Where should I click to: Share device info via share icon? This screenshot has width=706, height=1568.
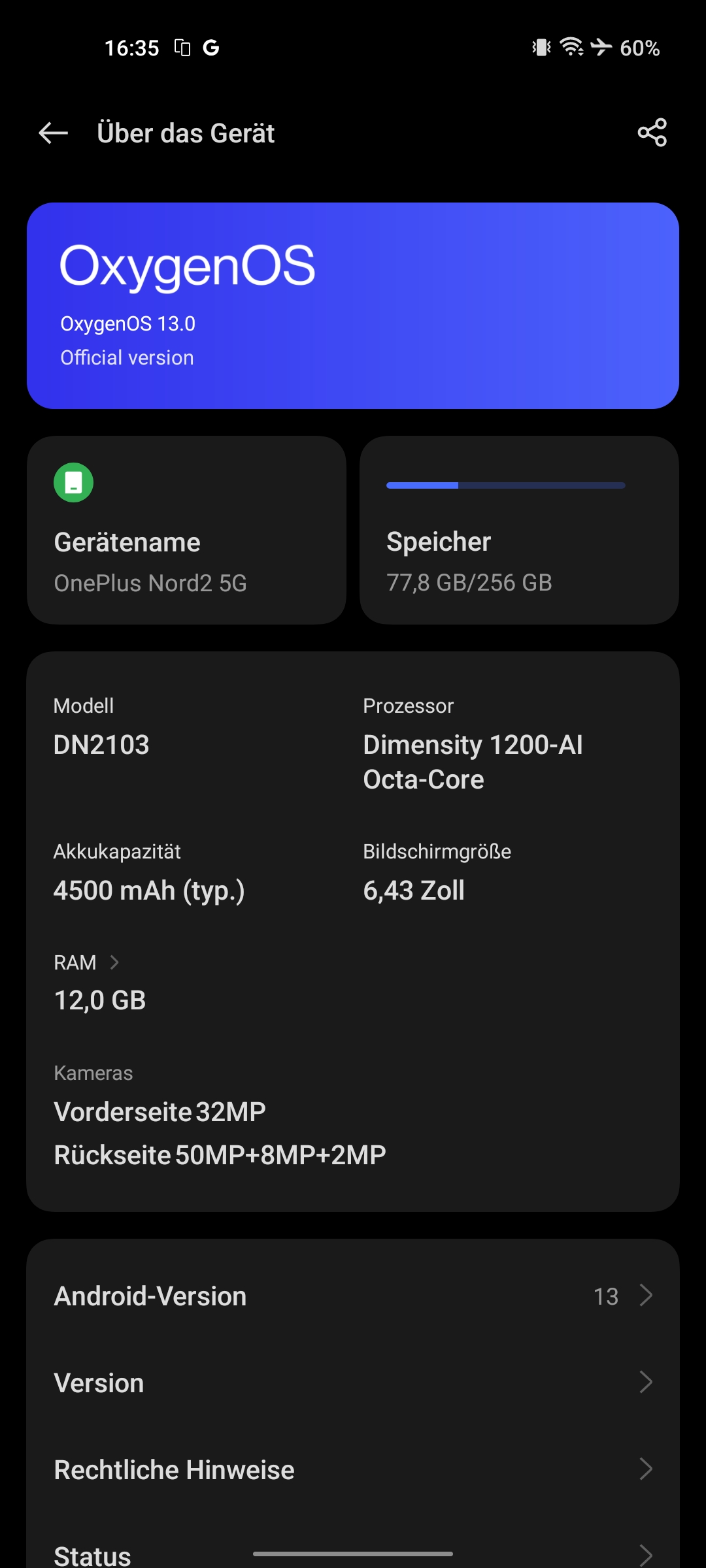pos(652,133)
